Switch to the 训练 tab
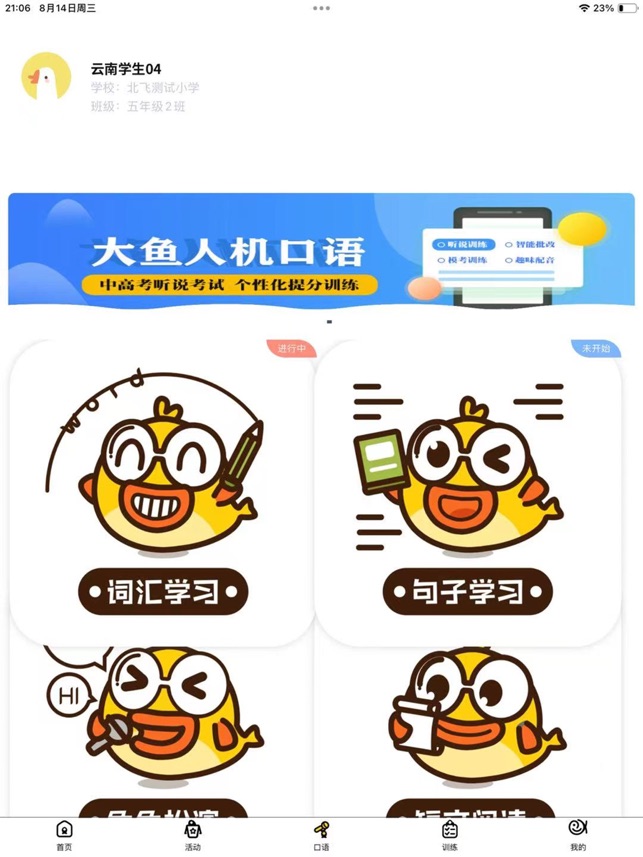Image resolution: width=643 pixels, height=857 pixels. (x=450, y=835)
